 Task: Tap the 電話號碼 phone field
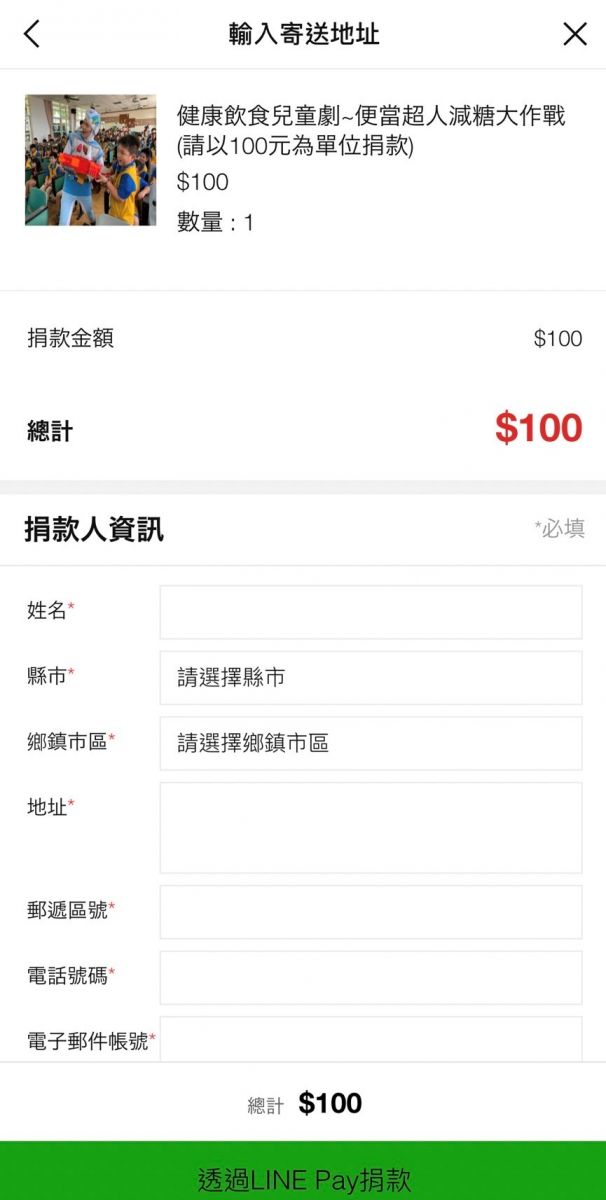370,977
